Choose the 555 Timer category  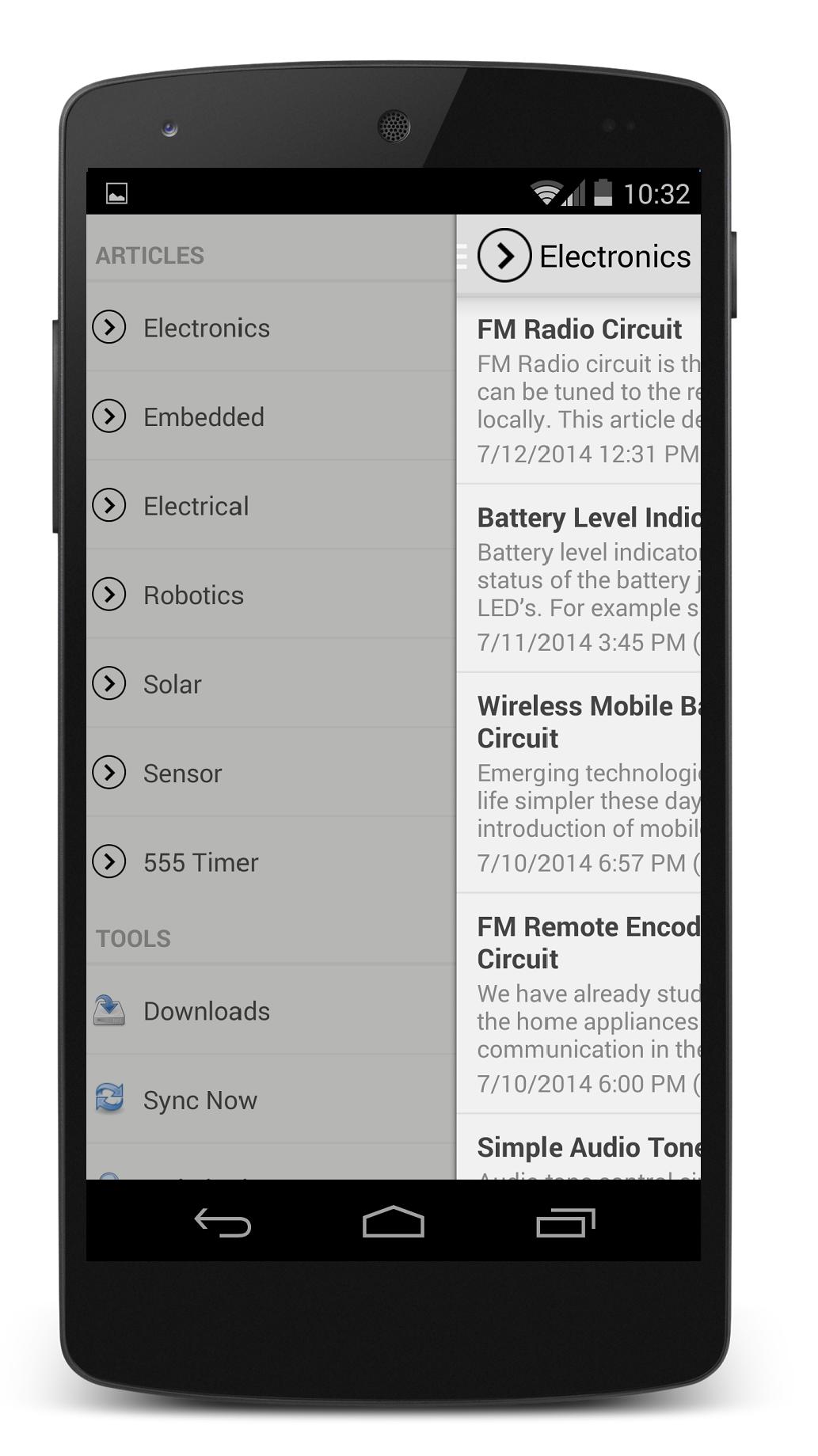pos(200,862)
